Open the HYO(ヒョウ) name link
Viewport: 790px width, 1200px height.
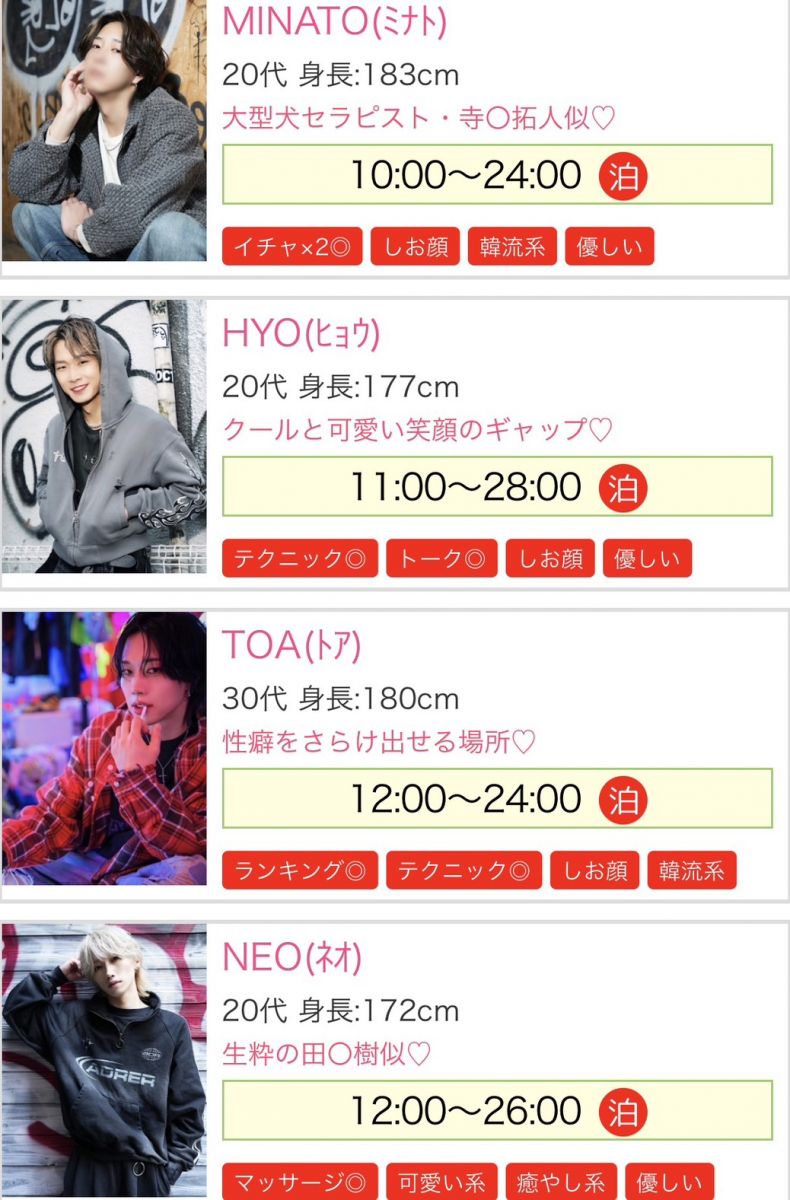[301, 334]
